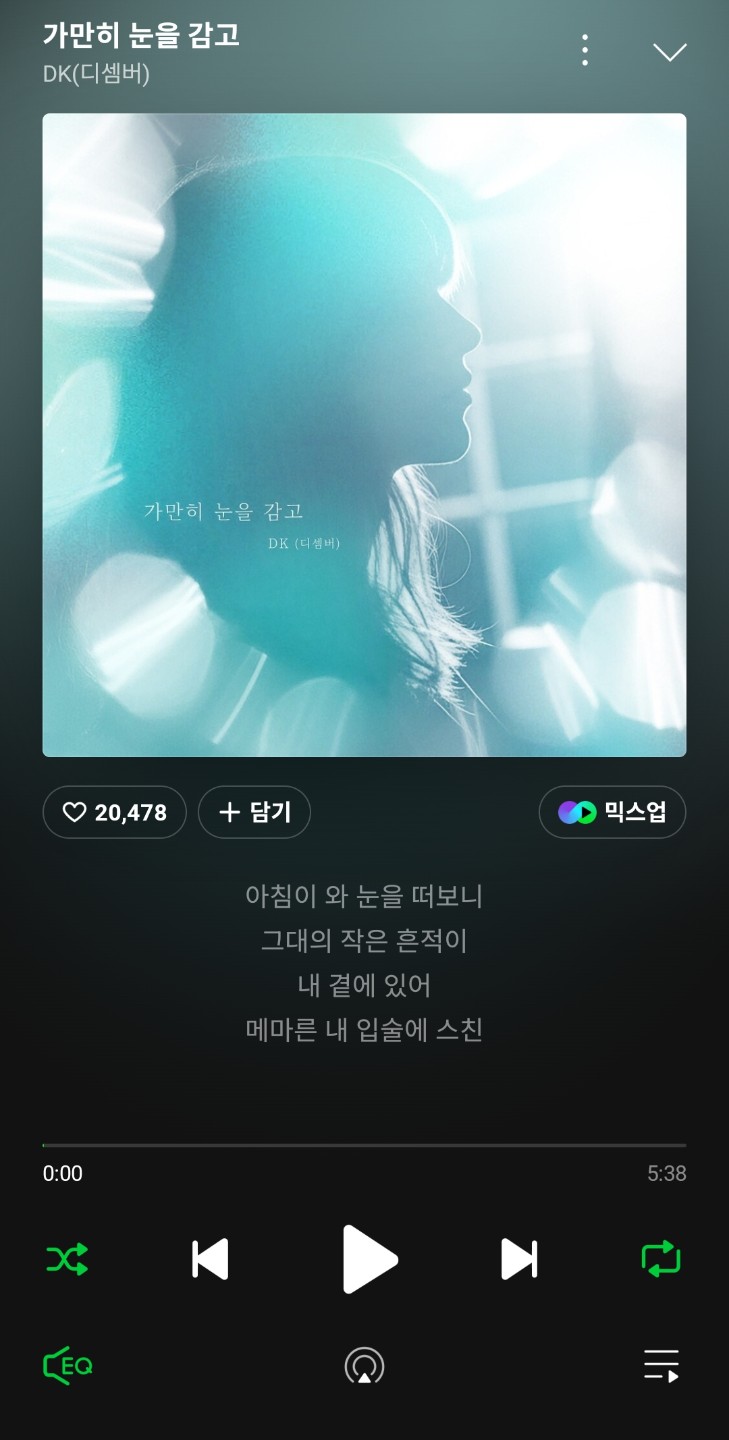Open the artist DK(디셈버) page
Viewport: 729px width, 1440px height.
tap(96, 74)
